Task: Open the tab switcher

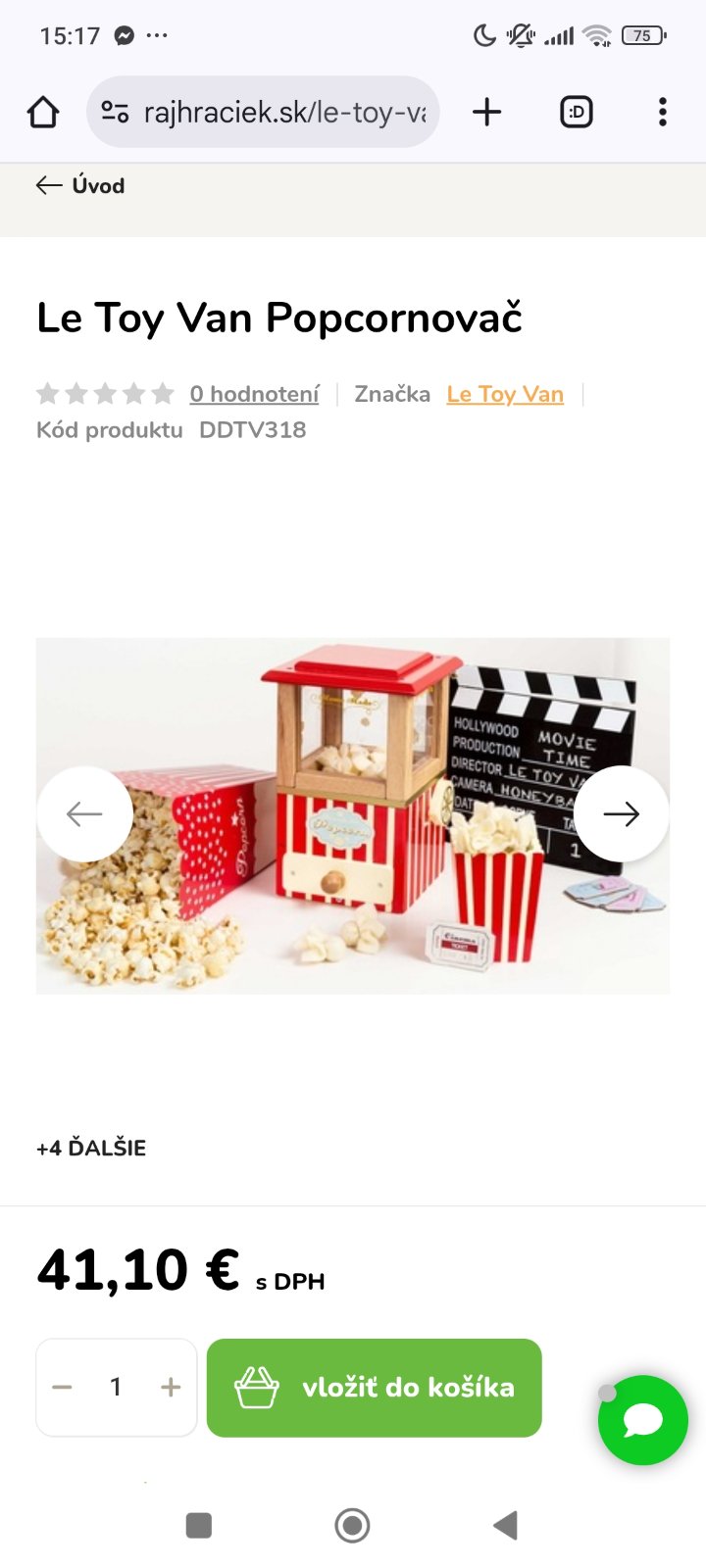Action: [576, 113]
